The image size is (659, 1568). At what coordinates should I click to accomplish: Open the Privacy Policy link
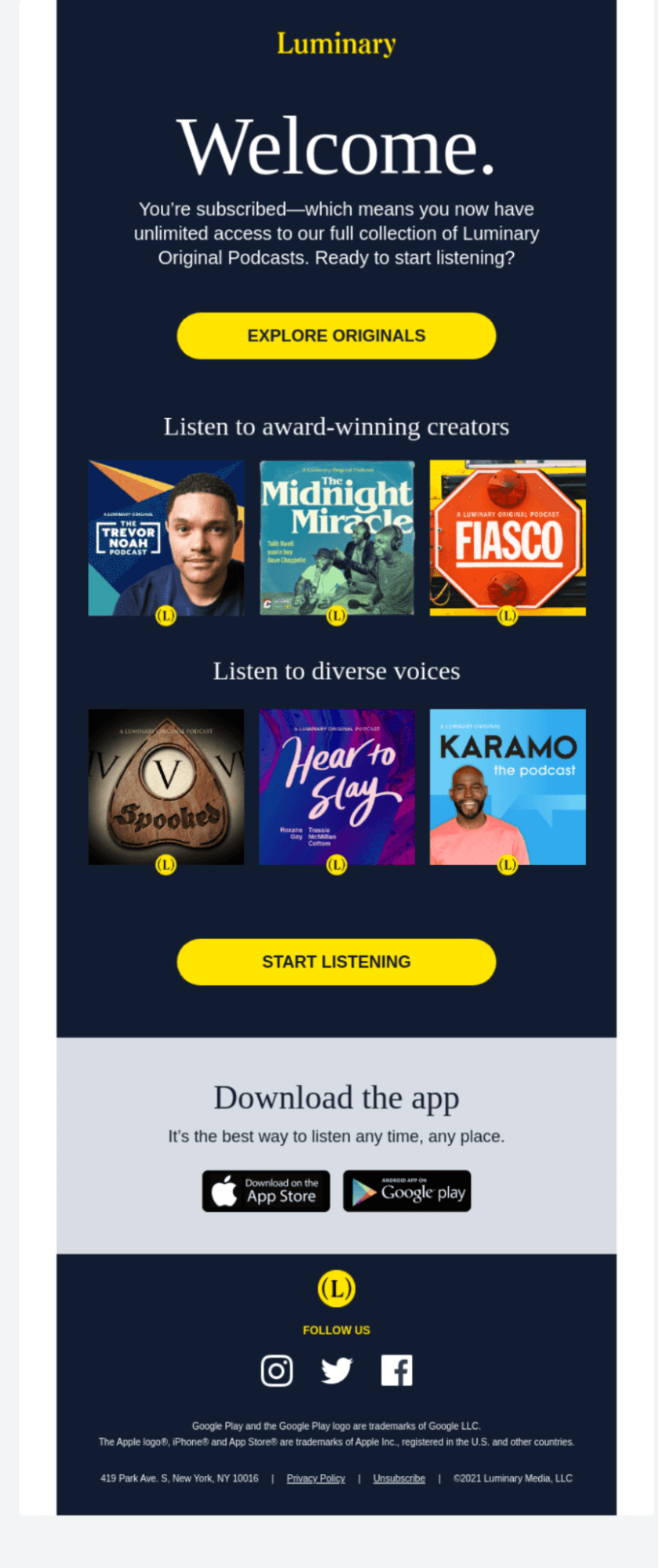315,1479
